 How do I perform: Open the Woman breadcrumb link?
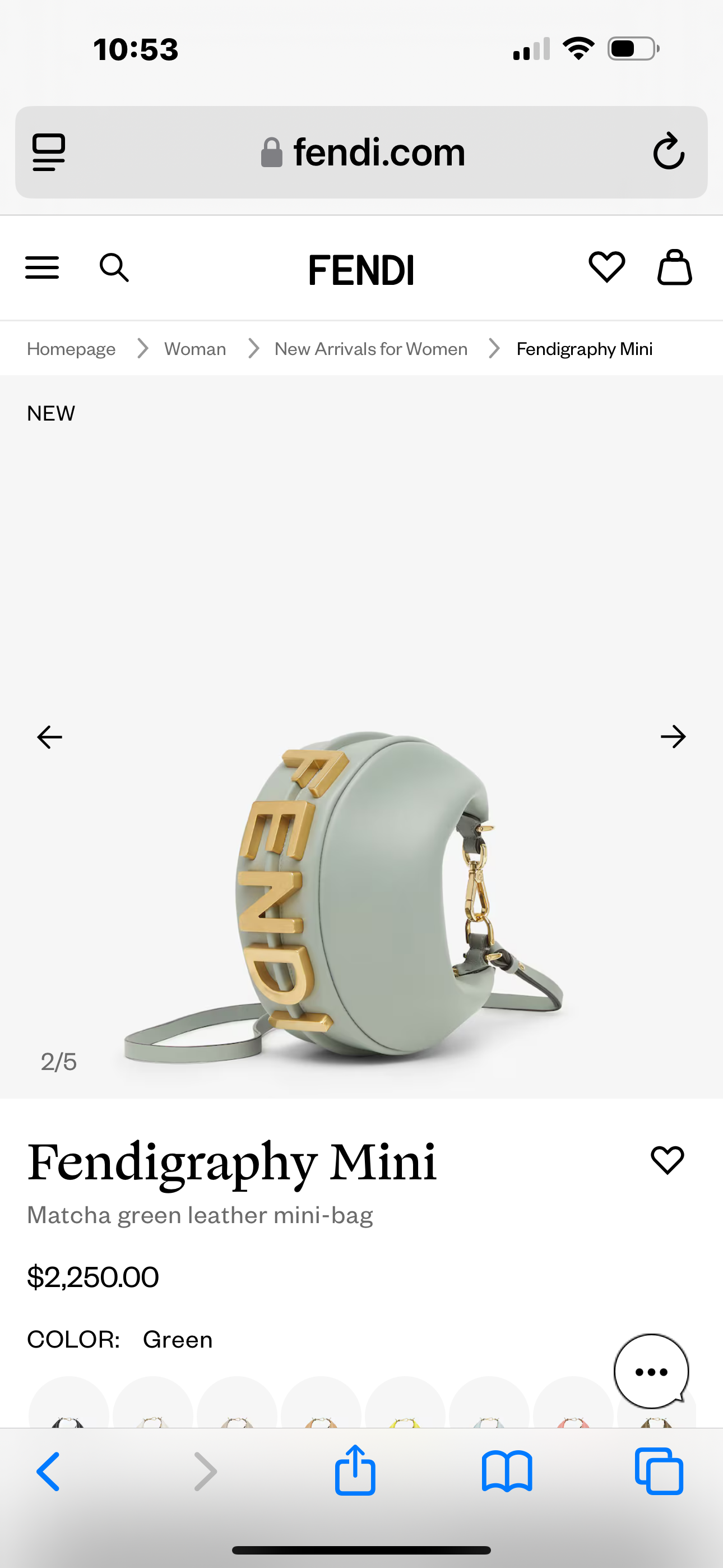pos(194,349)
